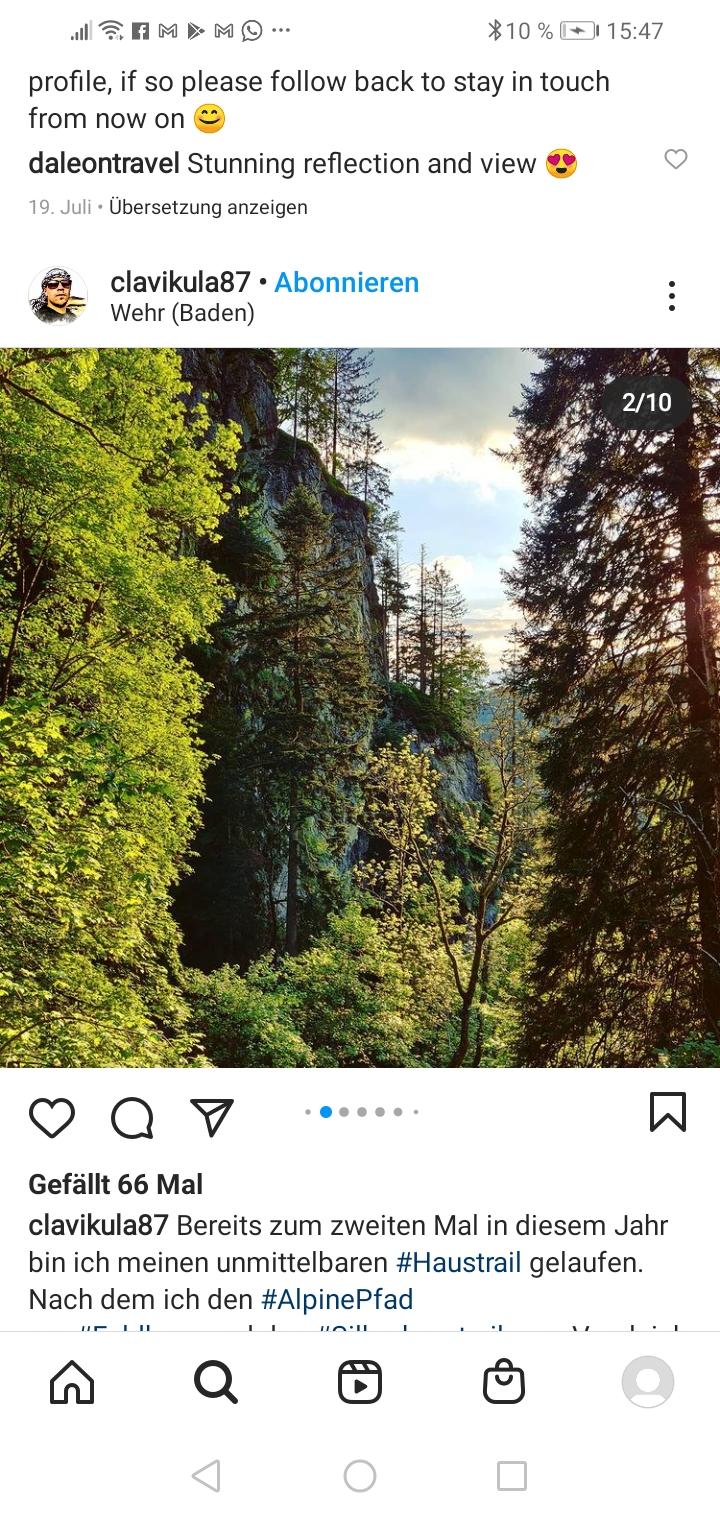Like clavikula87's post with the heart icon
Screen dimensions: 720x1520
[52, 1118]
